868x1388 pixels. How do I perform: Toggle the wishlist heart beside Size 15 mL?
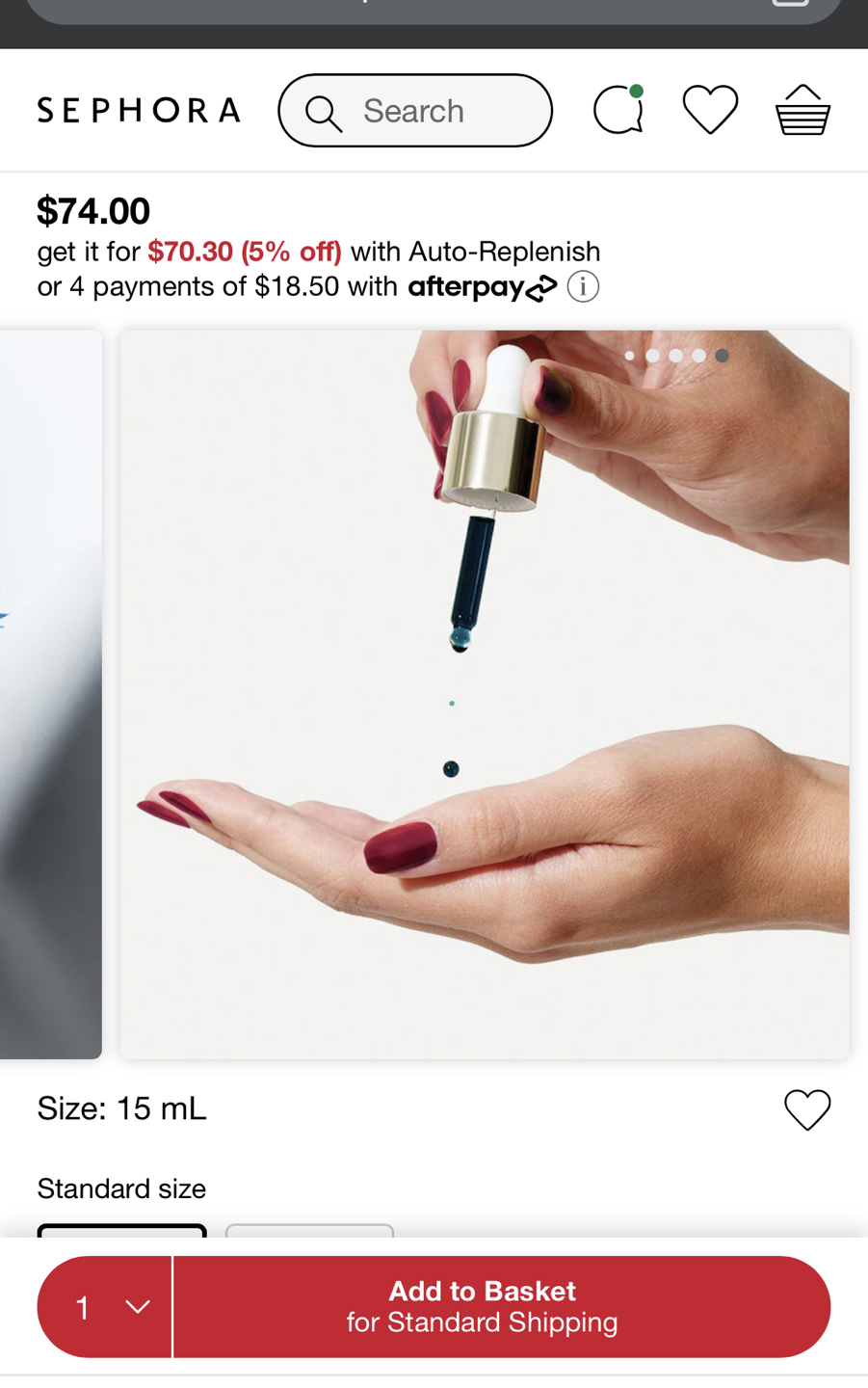coord(805,1108)
